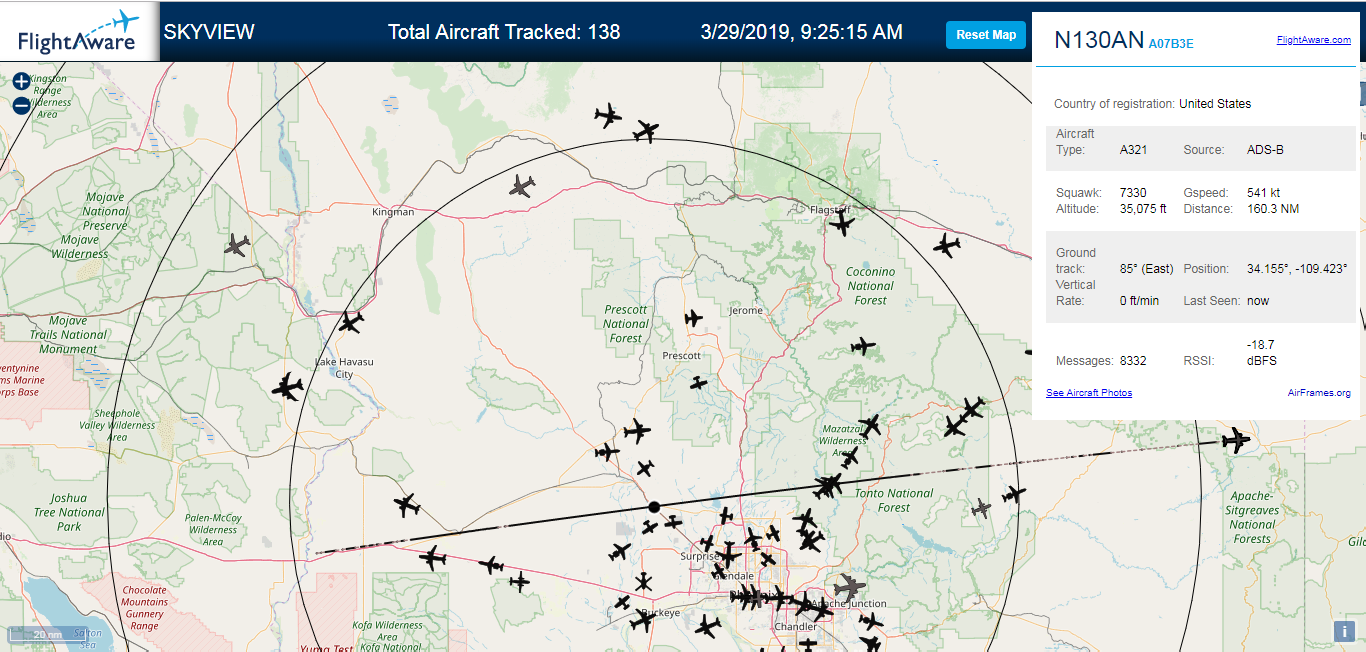Select the aircraft near Lake Havasu City

tap(350, 322)
